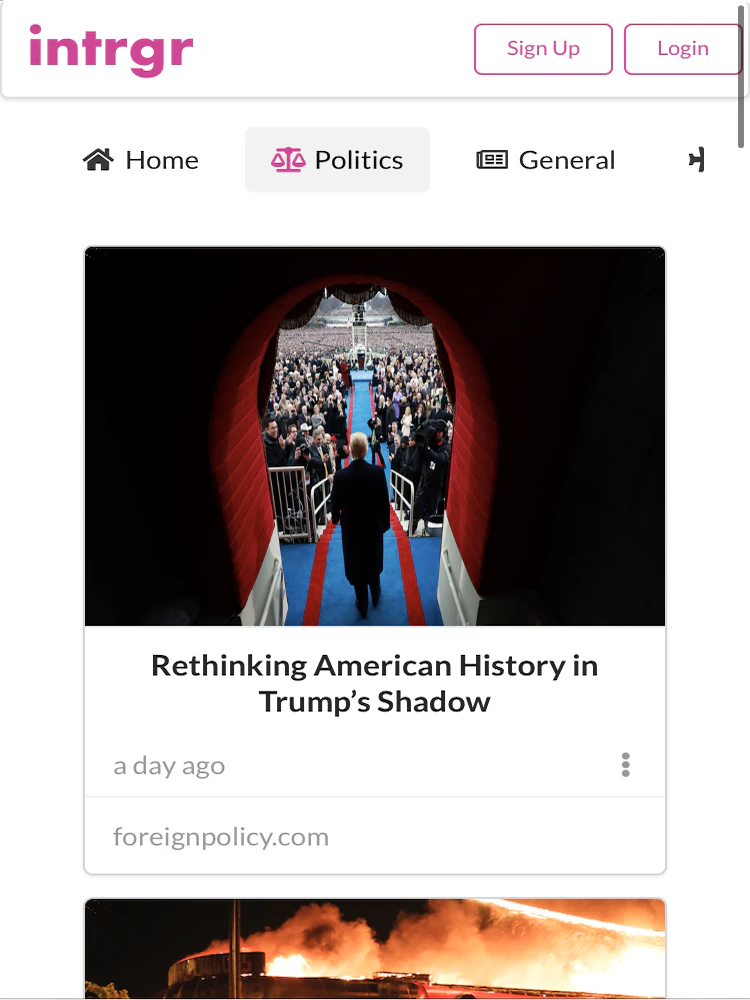The height and width of the screenshot is (1000, 750).
Task: Open the Trump inauguration article image
Action: tap(375, 437)
